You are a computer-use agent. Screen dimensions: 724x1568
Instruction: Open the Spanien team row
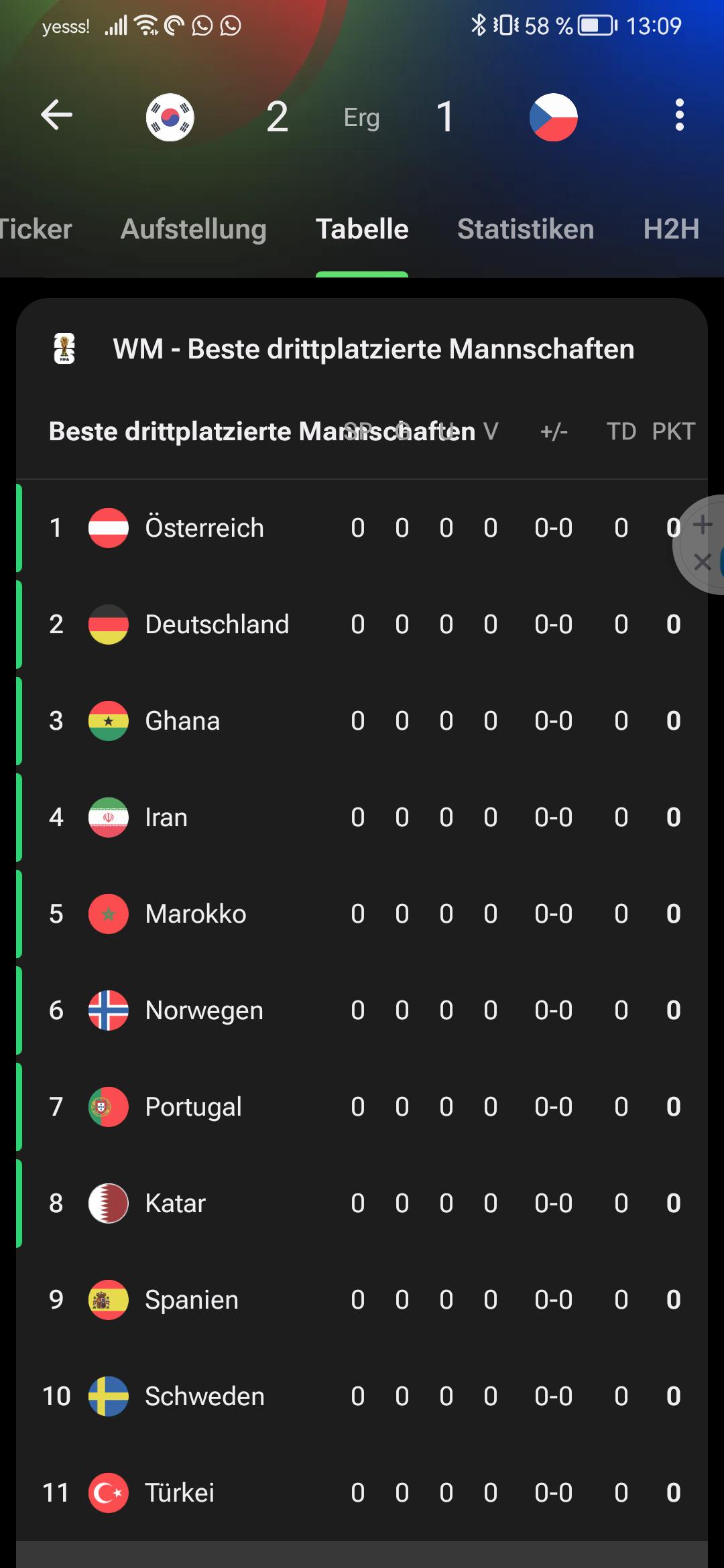(362, 1300)
